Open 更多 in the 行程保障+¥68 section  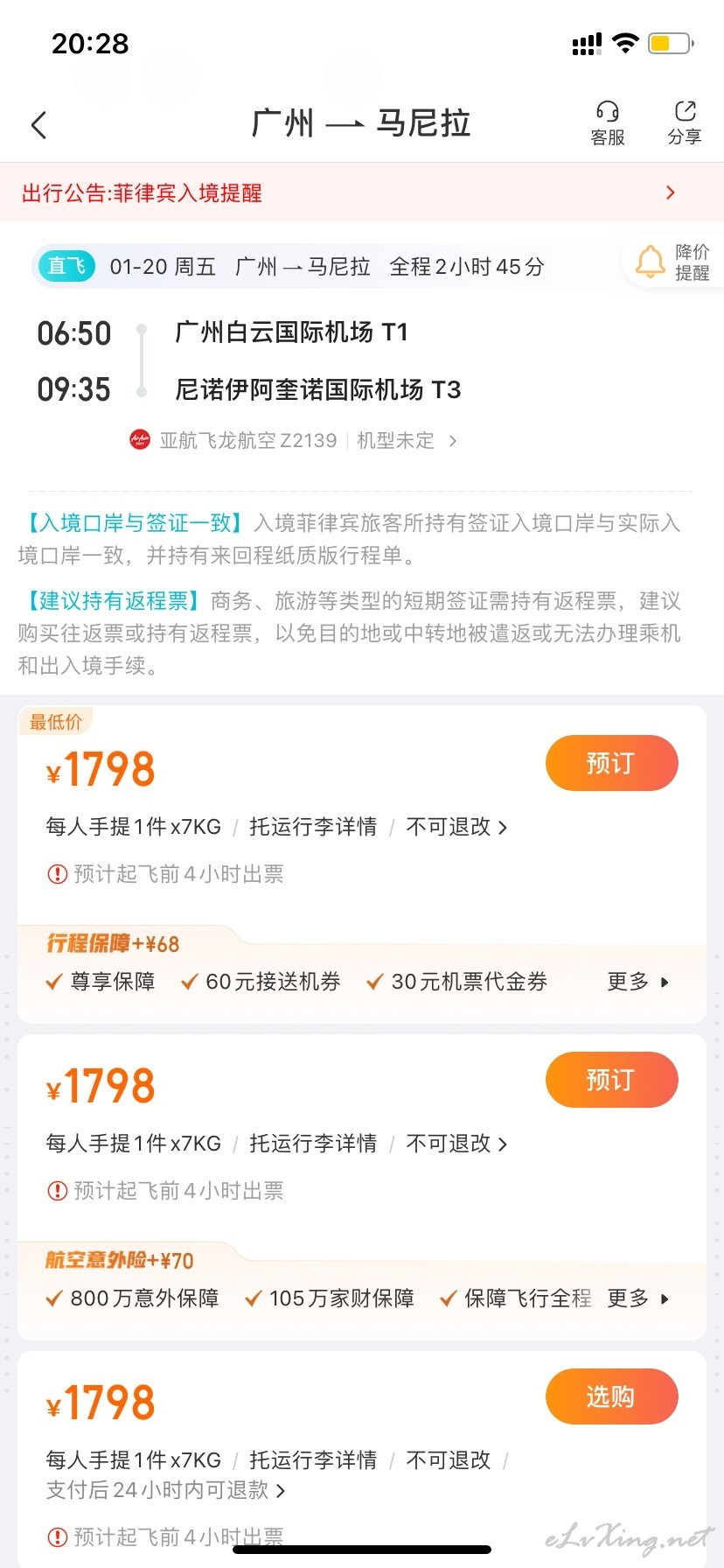click(x=638, y=982)
